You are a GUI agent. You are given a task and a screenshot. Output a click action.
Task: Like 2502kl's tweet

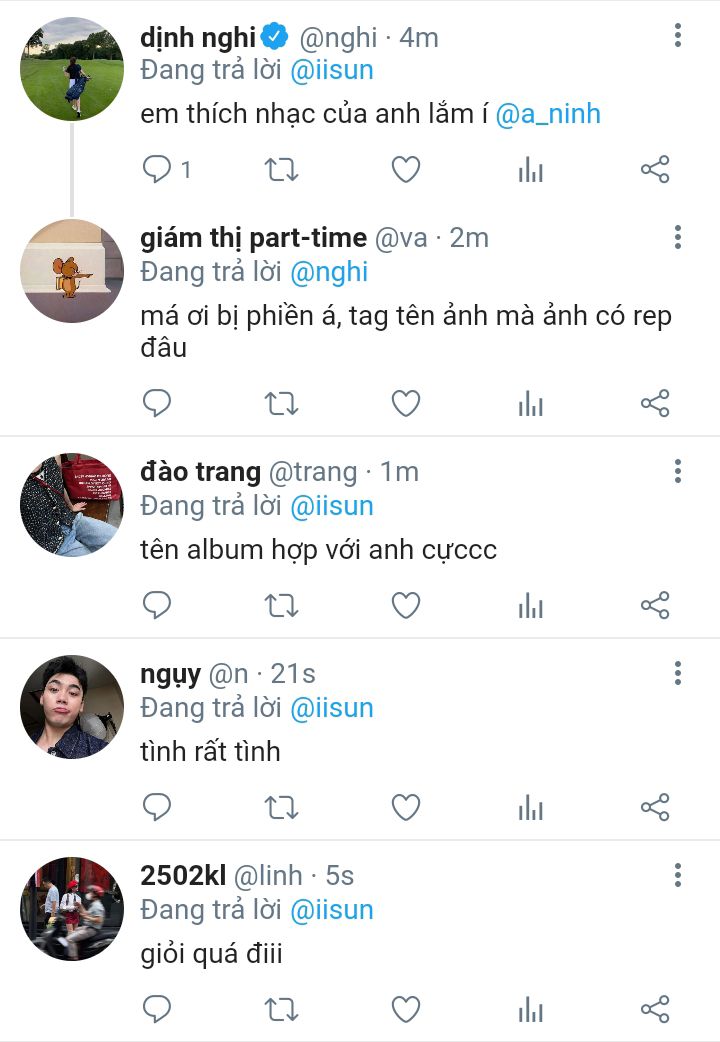point(406,1009)
